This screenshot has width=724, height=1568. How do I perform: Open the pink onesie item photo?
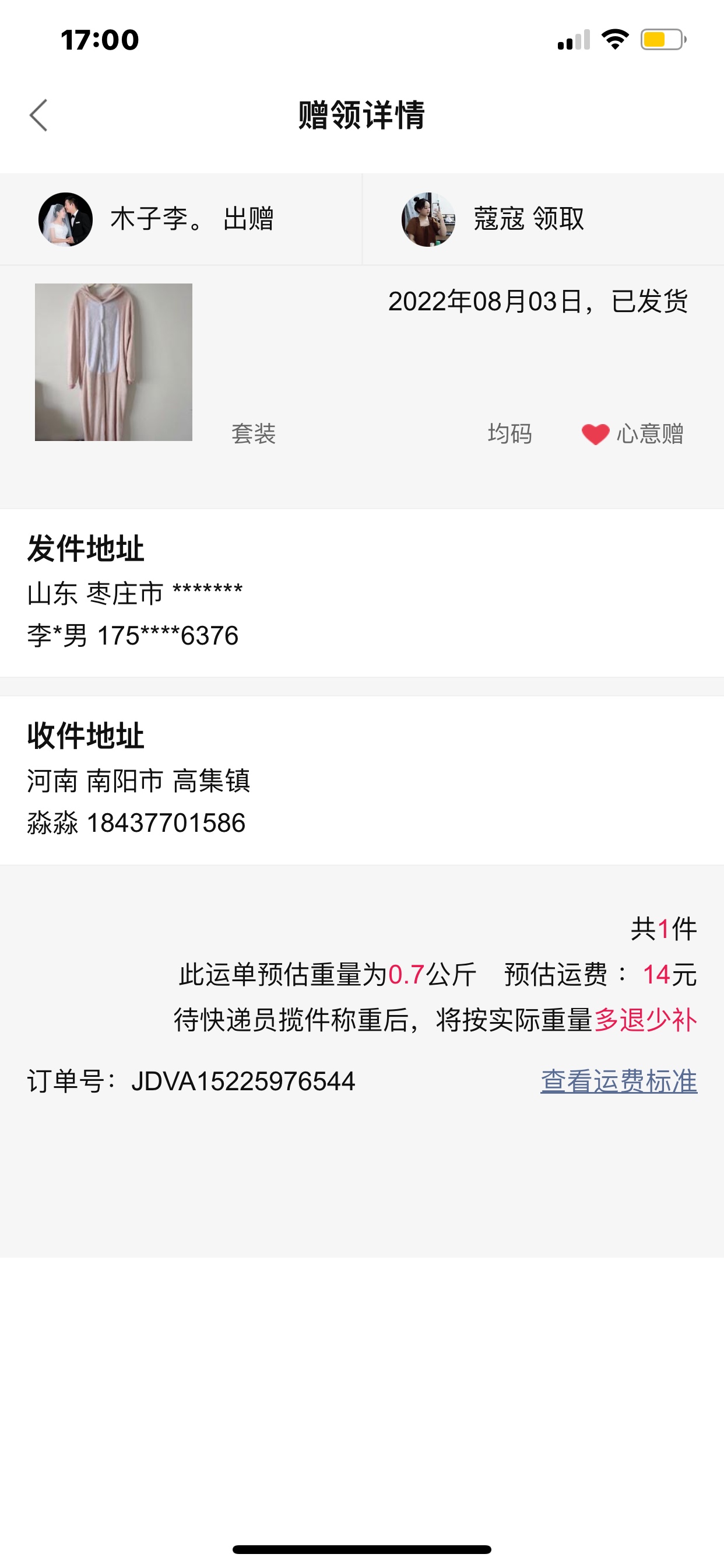[114, 362]
